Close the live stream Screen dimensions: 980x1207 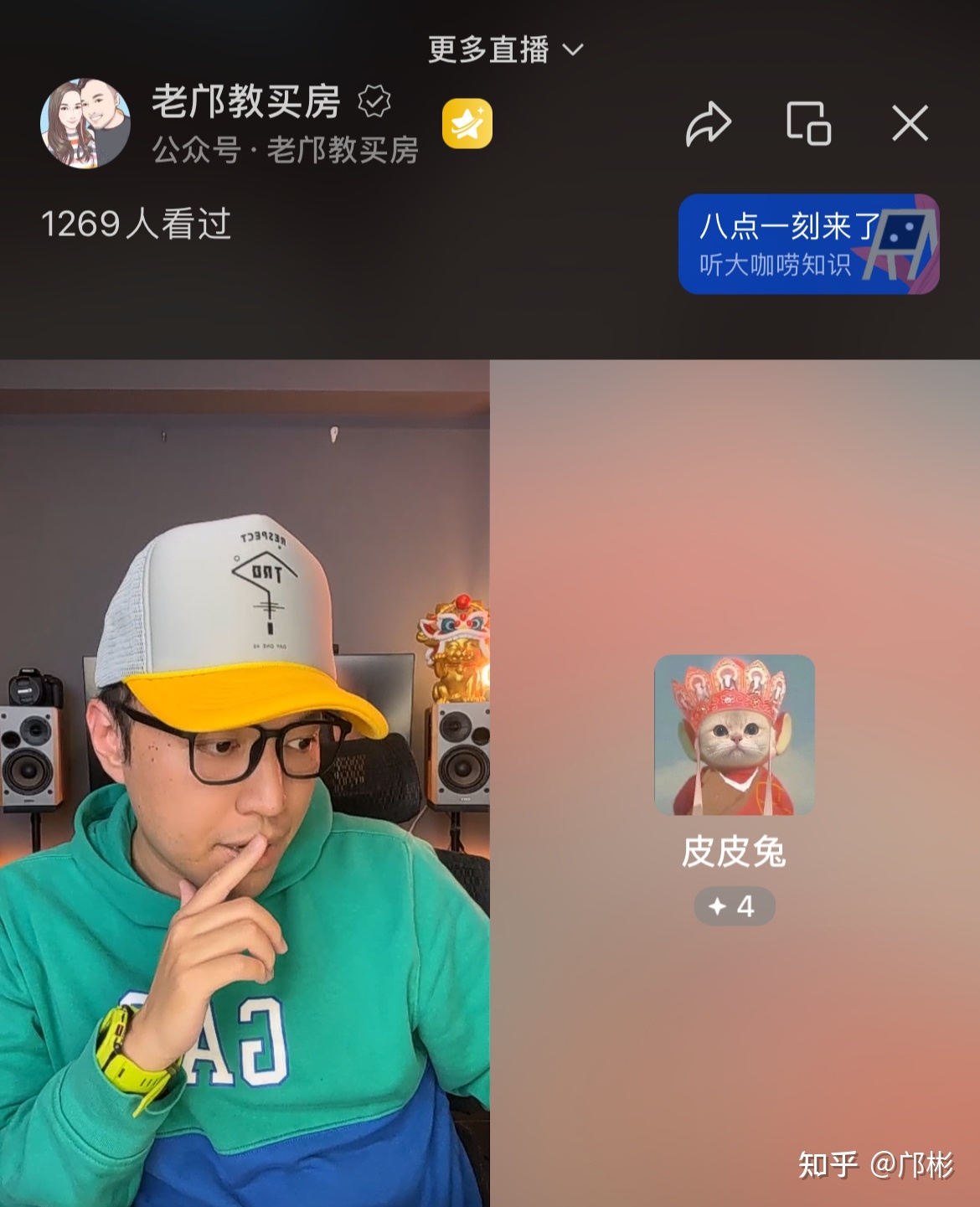[910, 124]
